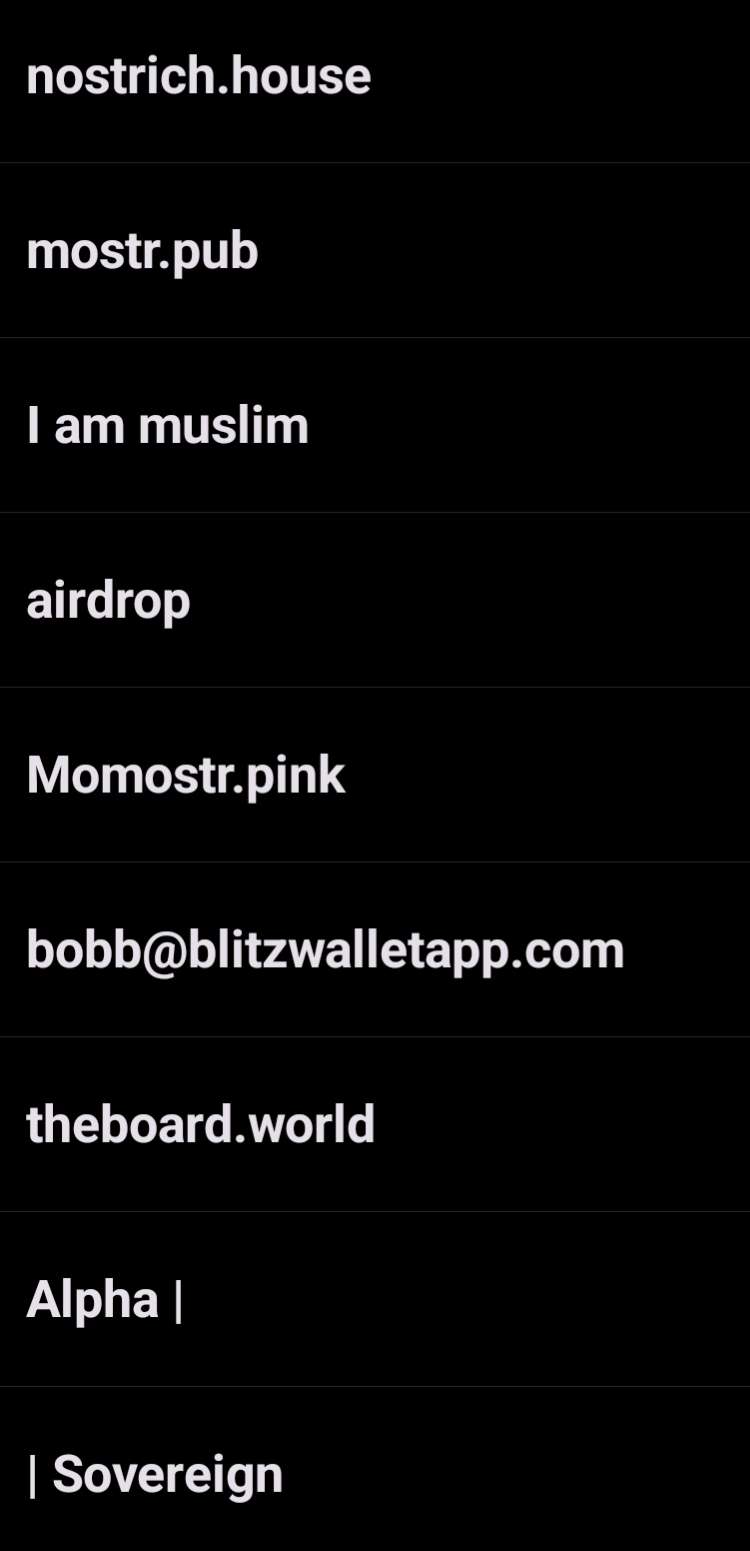Open the nostrich.house row
Image resolution: width=750 pixels, height=1551 pixels.
[199, 77]
